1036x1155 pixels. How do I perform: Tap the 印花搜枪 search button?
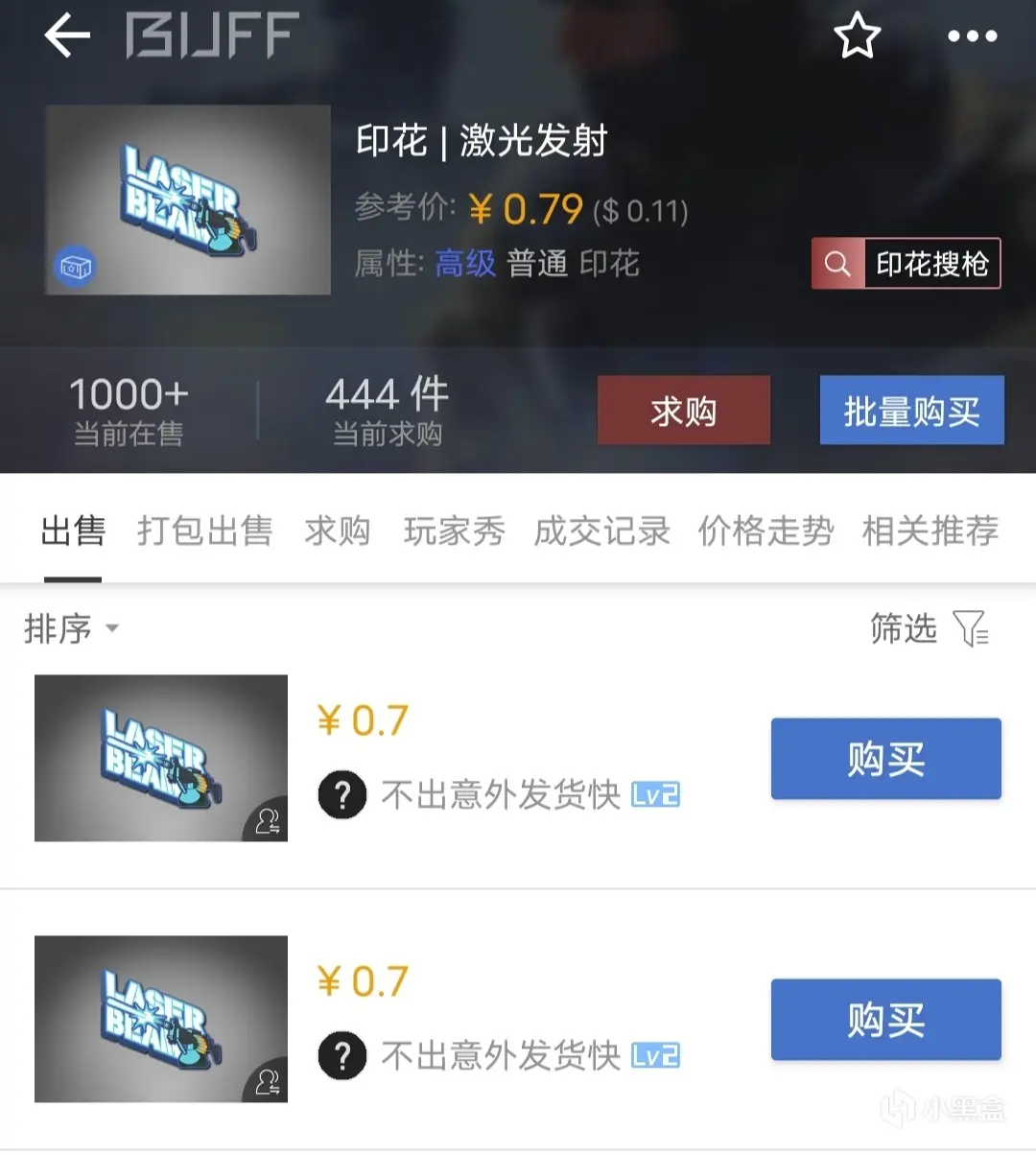(x=906, y=264)
